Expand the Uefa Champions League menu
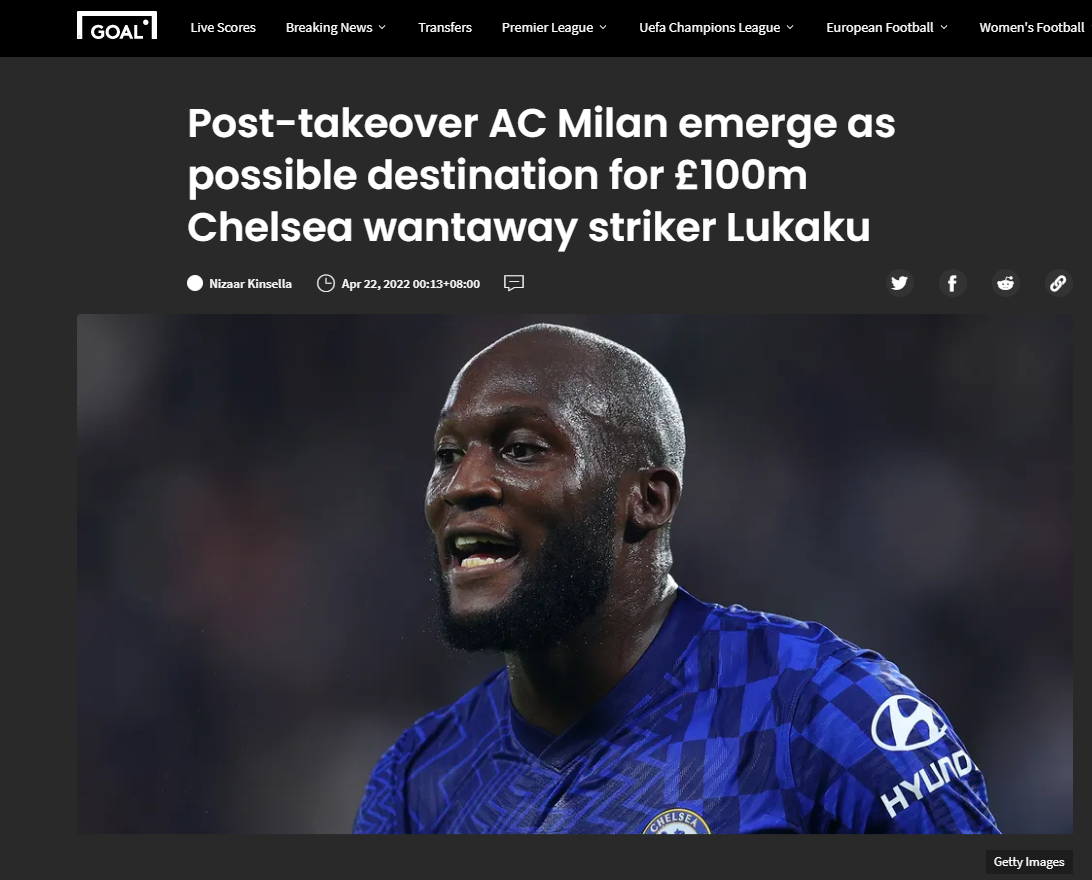Image resolution: width=1092 pixels, height=880 pixels. [716, 28]
